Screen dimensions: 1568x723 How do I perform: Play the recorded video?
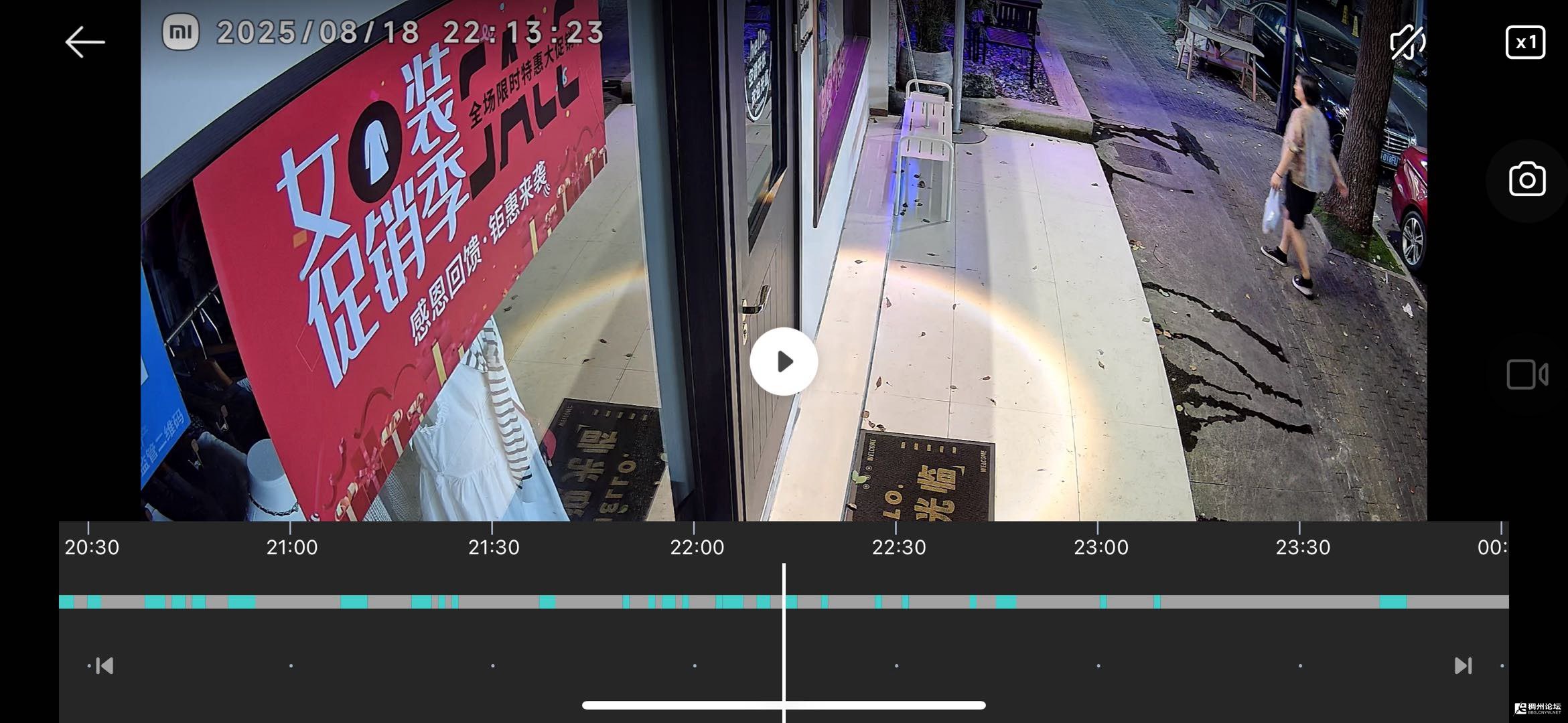click(783, 361)
